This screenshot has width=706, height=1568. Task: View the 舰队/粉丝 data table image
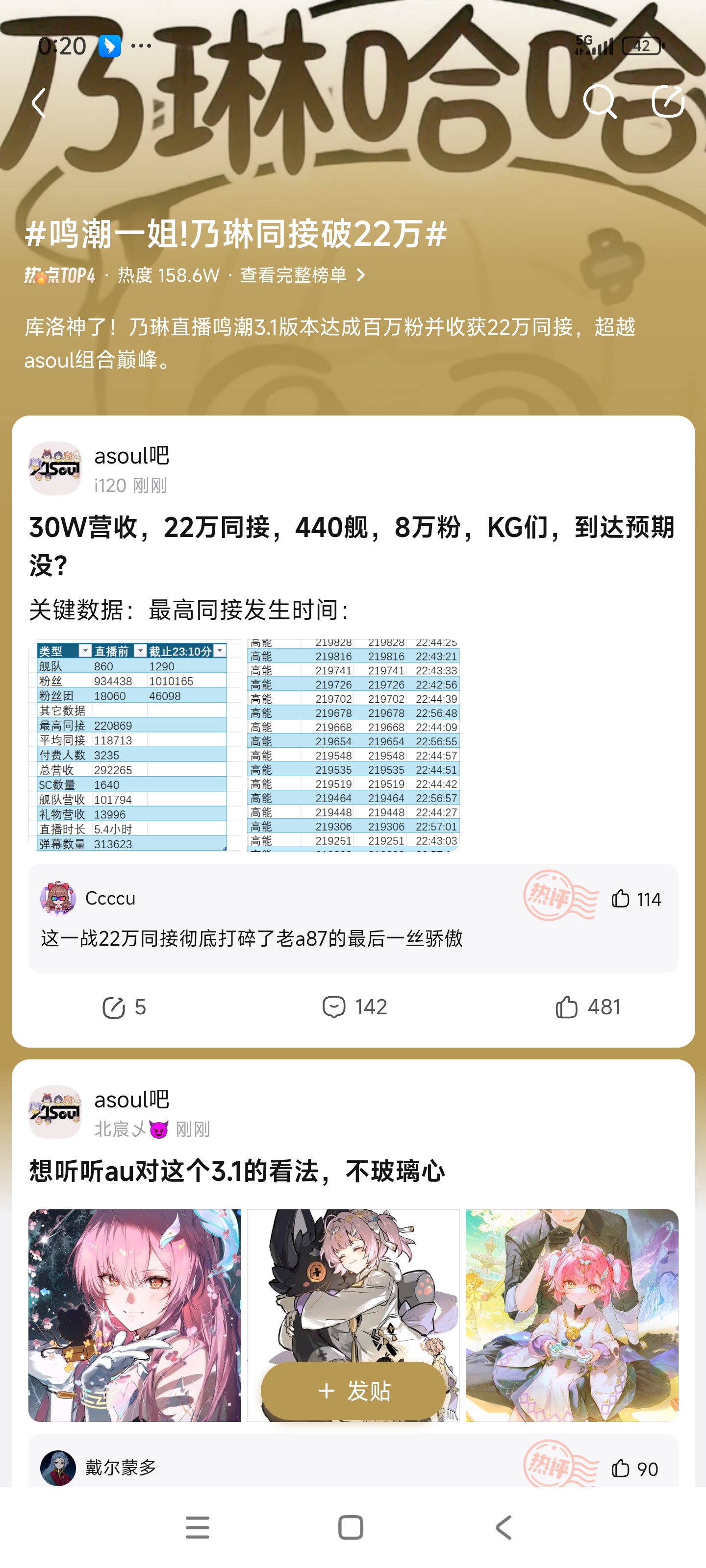(135, 746)
